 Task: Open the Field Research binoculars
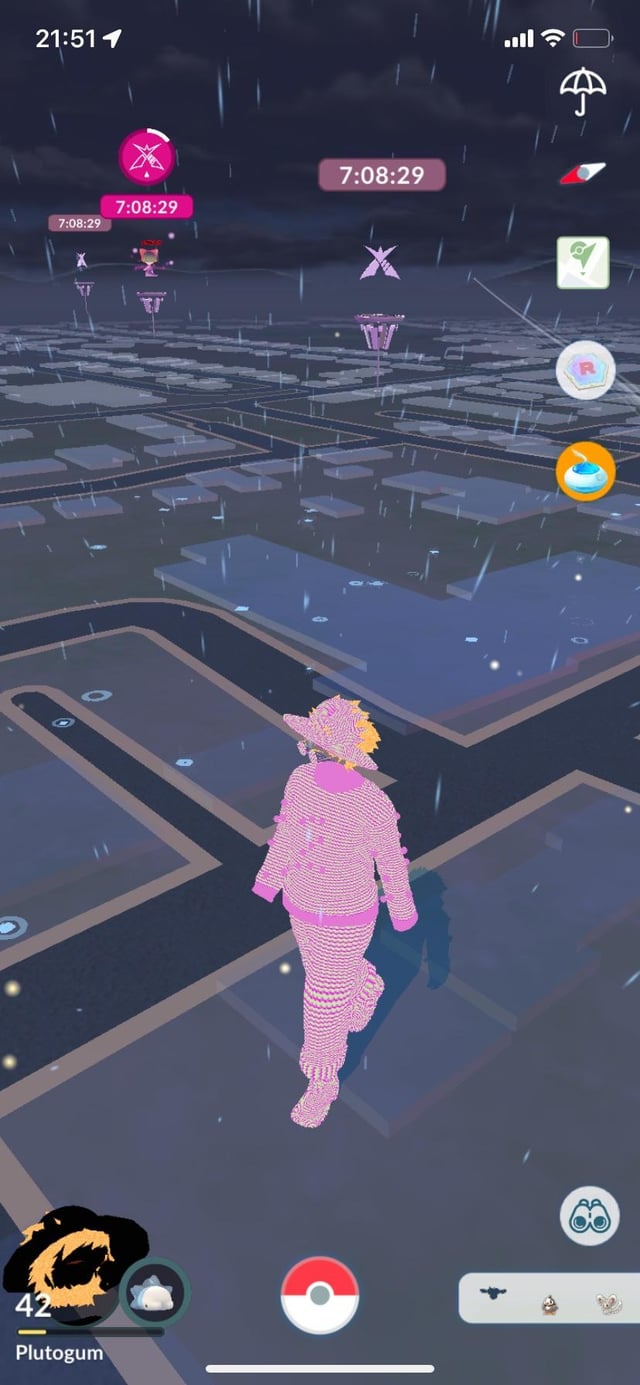point(588,1216)
